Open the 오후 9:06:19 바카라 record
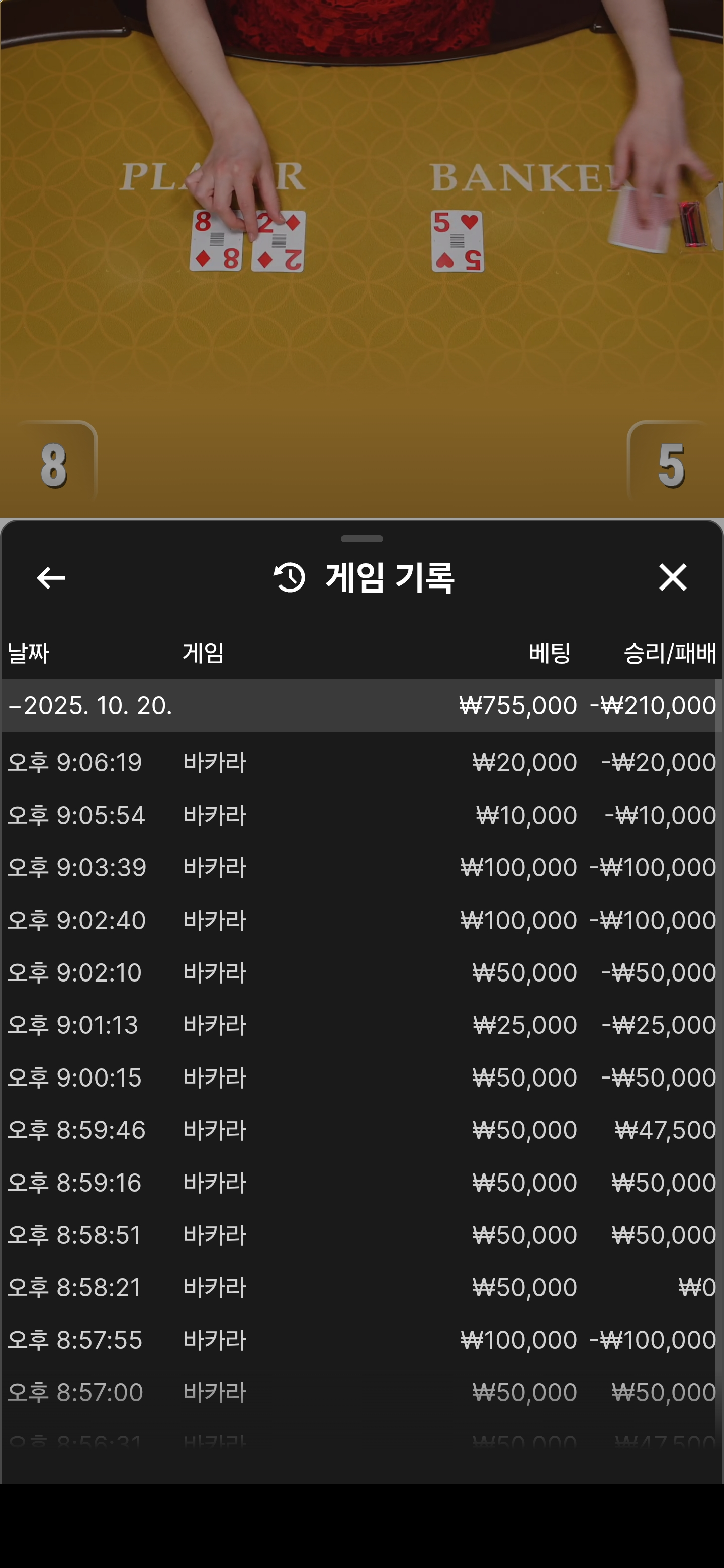This screenshot has height=1568, width=724. click(x=361, y=763)
